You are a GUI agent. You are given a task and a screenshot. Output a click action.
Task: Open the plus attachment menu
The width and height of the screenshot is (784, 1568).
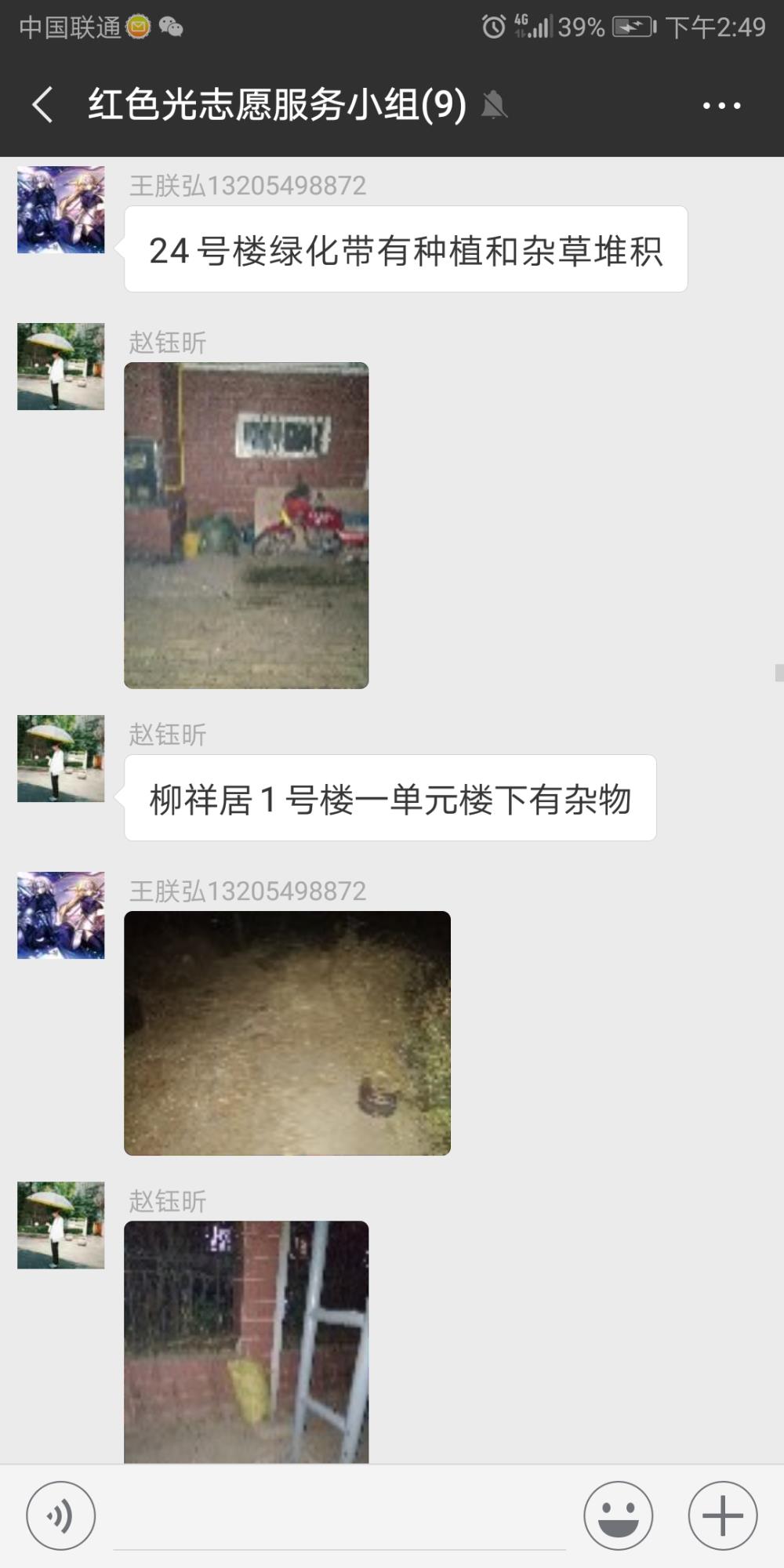click(x=722, y=1515)
